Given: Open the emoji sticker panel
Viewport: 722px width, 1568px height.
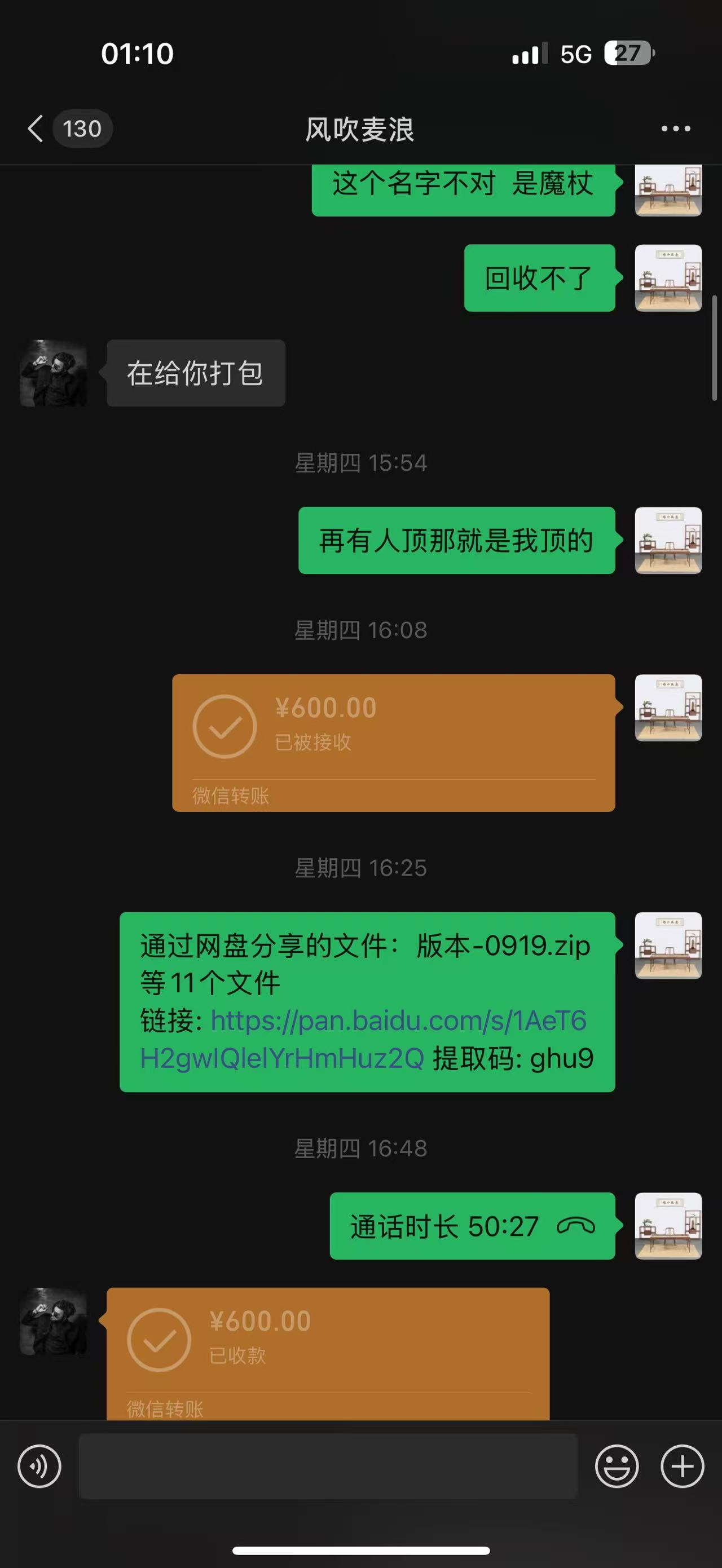Looking at the screenshot, I should (616, 1467).
